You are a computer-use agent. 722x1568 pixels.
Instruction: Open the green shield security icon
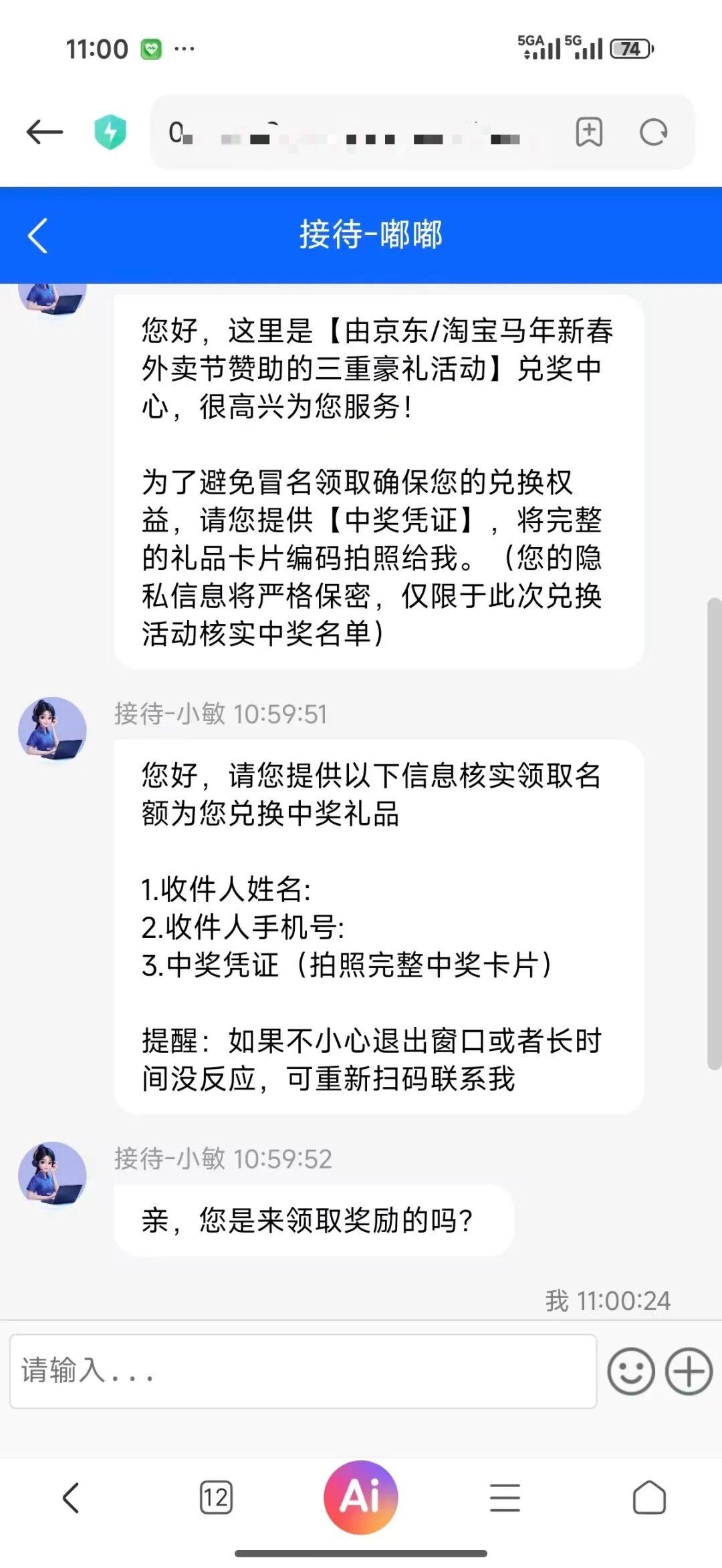click(110, 132)
